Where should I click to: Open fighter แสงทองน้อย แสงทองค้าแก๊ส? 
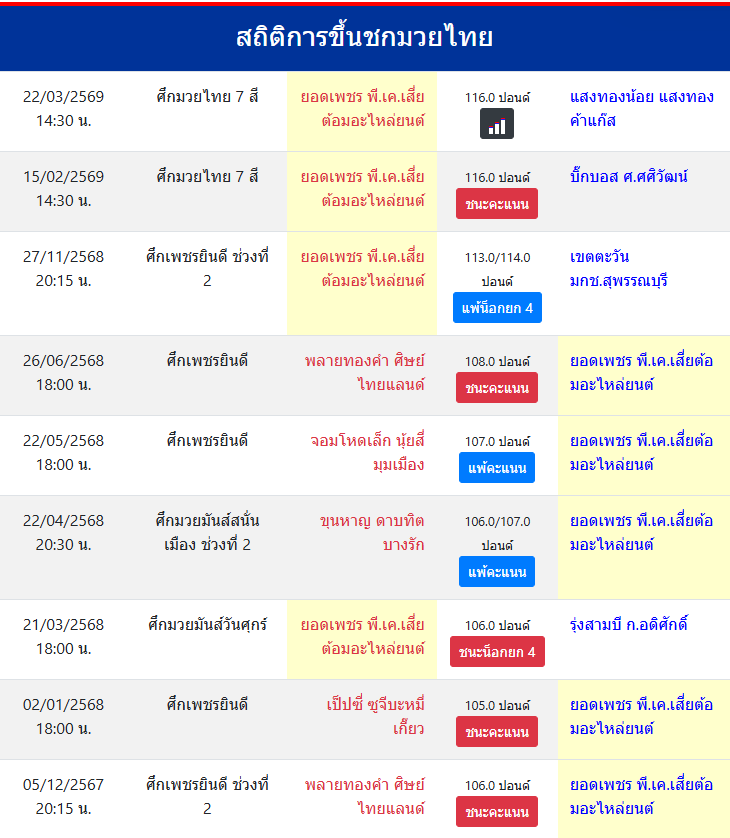click(x=641, y=109)
